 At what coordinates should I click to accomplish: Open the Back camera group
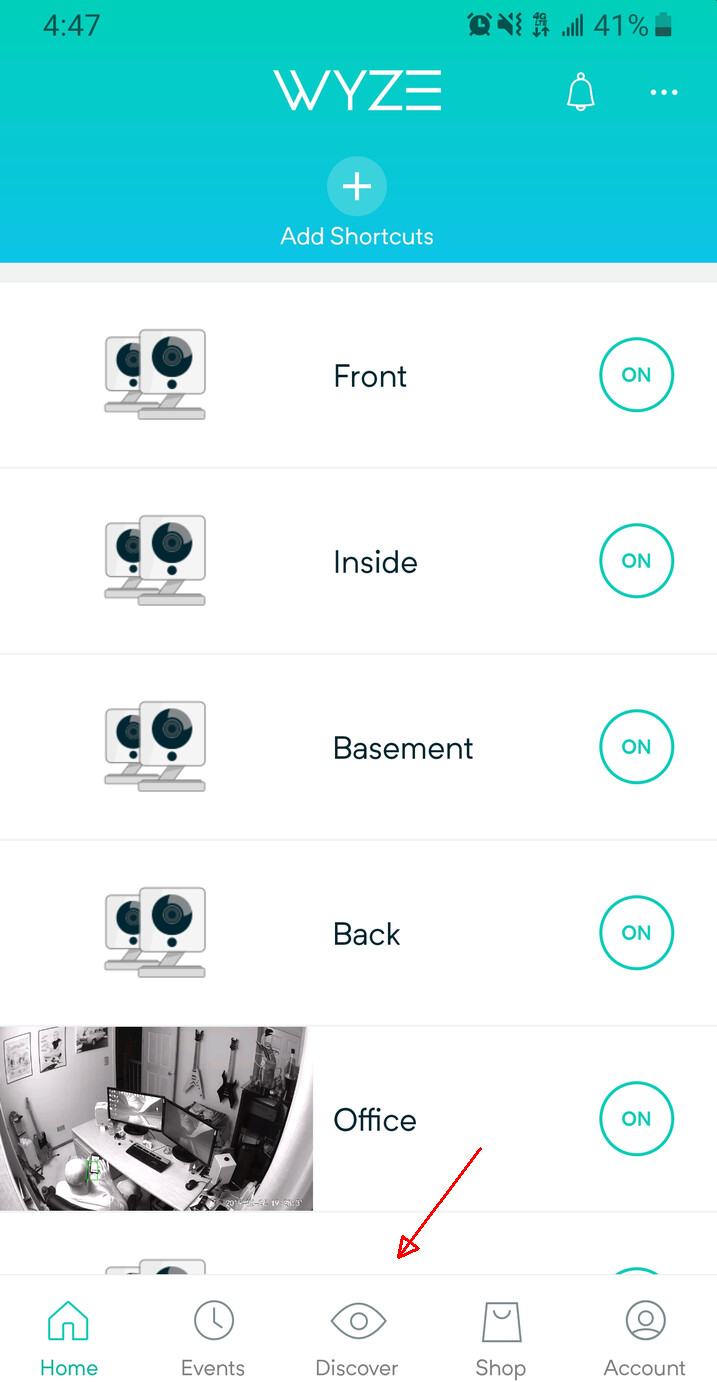click(x=366, y=934)
